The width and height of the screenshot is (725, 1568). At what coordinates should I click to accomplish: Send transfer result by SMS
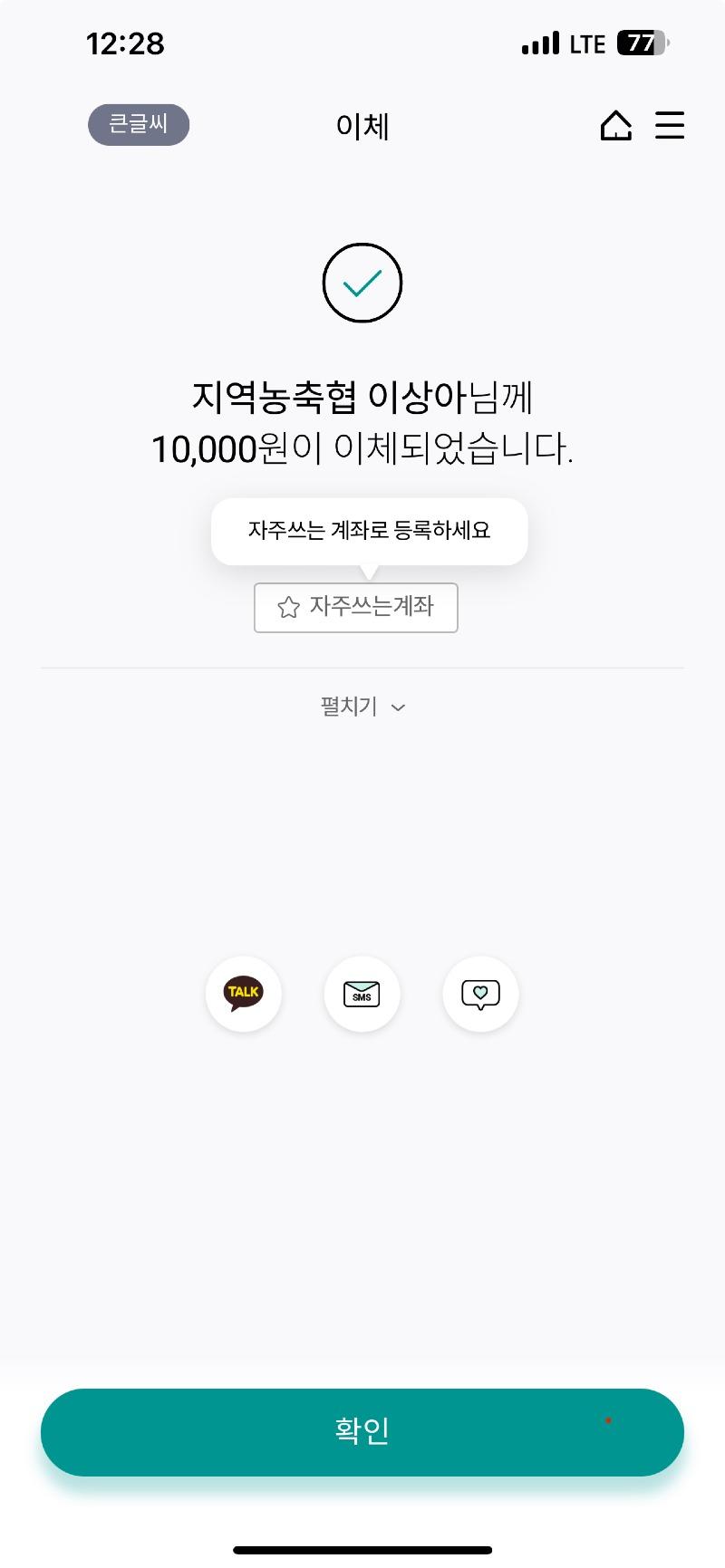click(362, 994)
